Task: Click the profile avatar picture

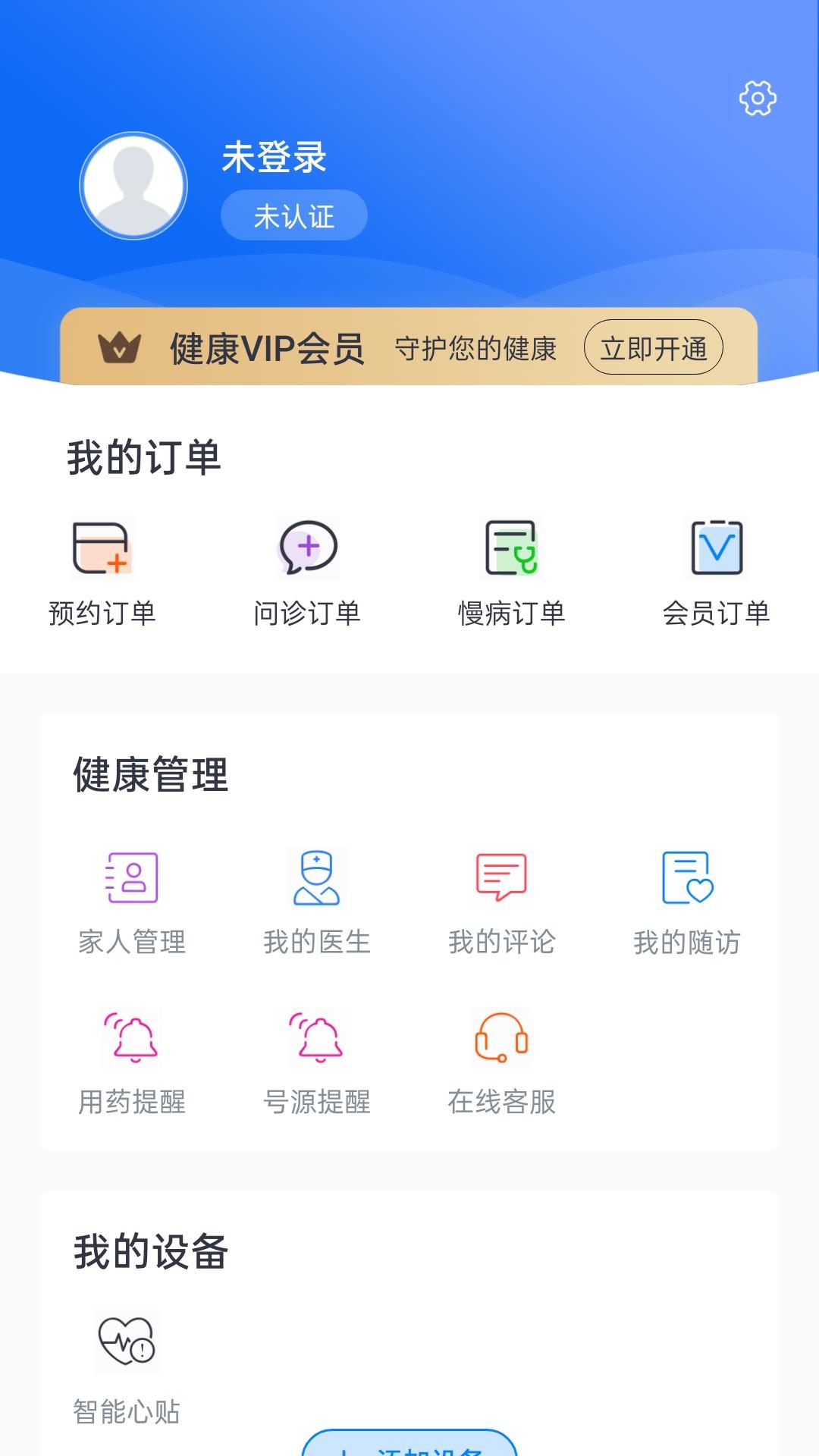Action: click(133, 182)
